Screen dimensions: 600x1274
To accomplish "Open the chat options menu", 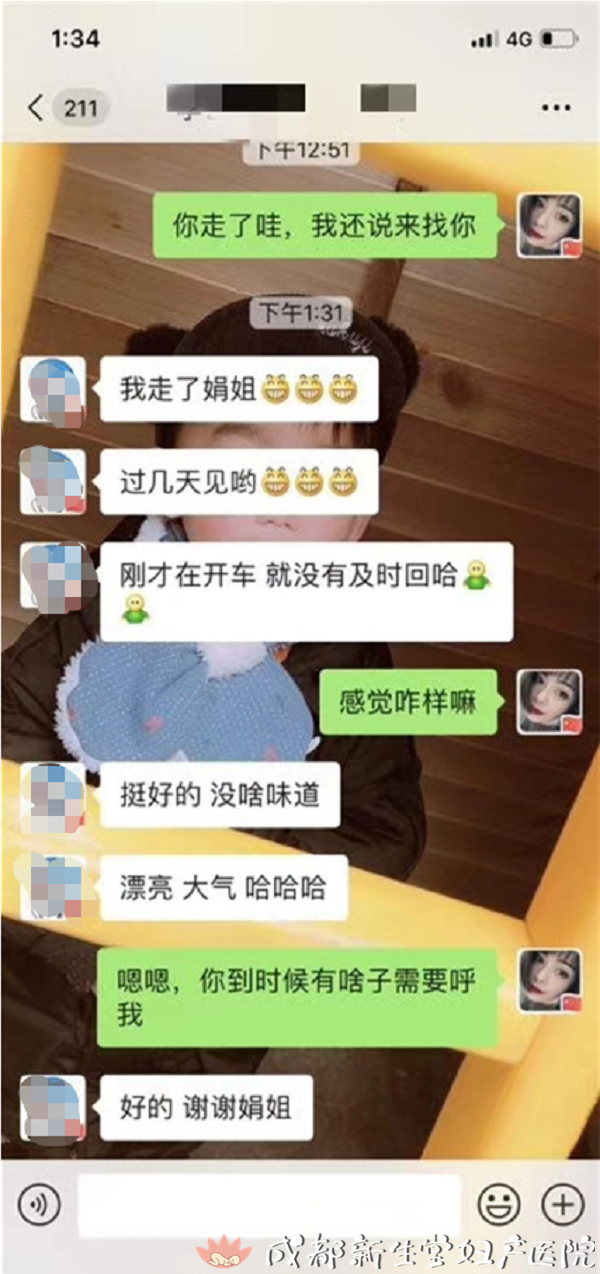I will 555,107.
